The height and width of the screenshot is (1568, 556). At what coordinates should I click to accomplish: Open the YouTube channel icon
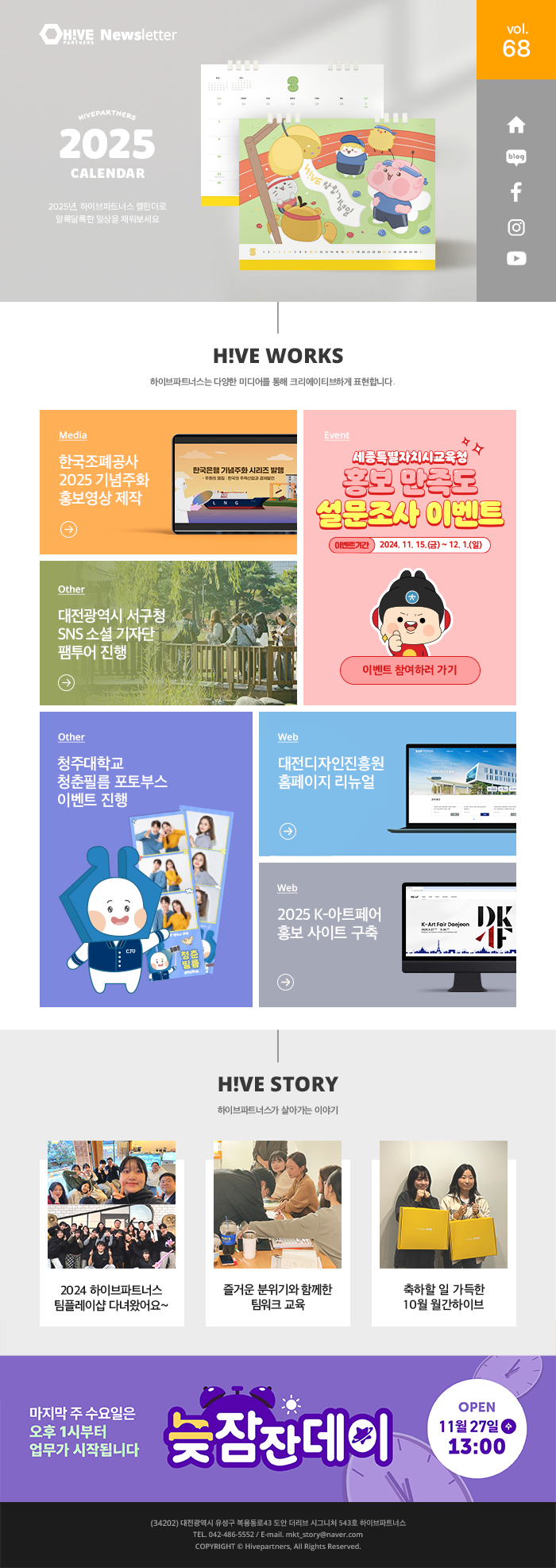click(516, 258)
